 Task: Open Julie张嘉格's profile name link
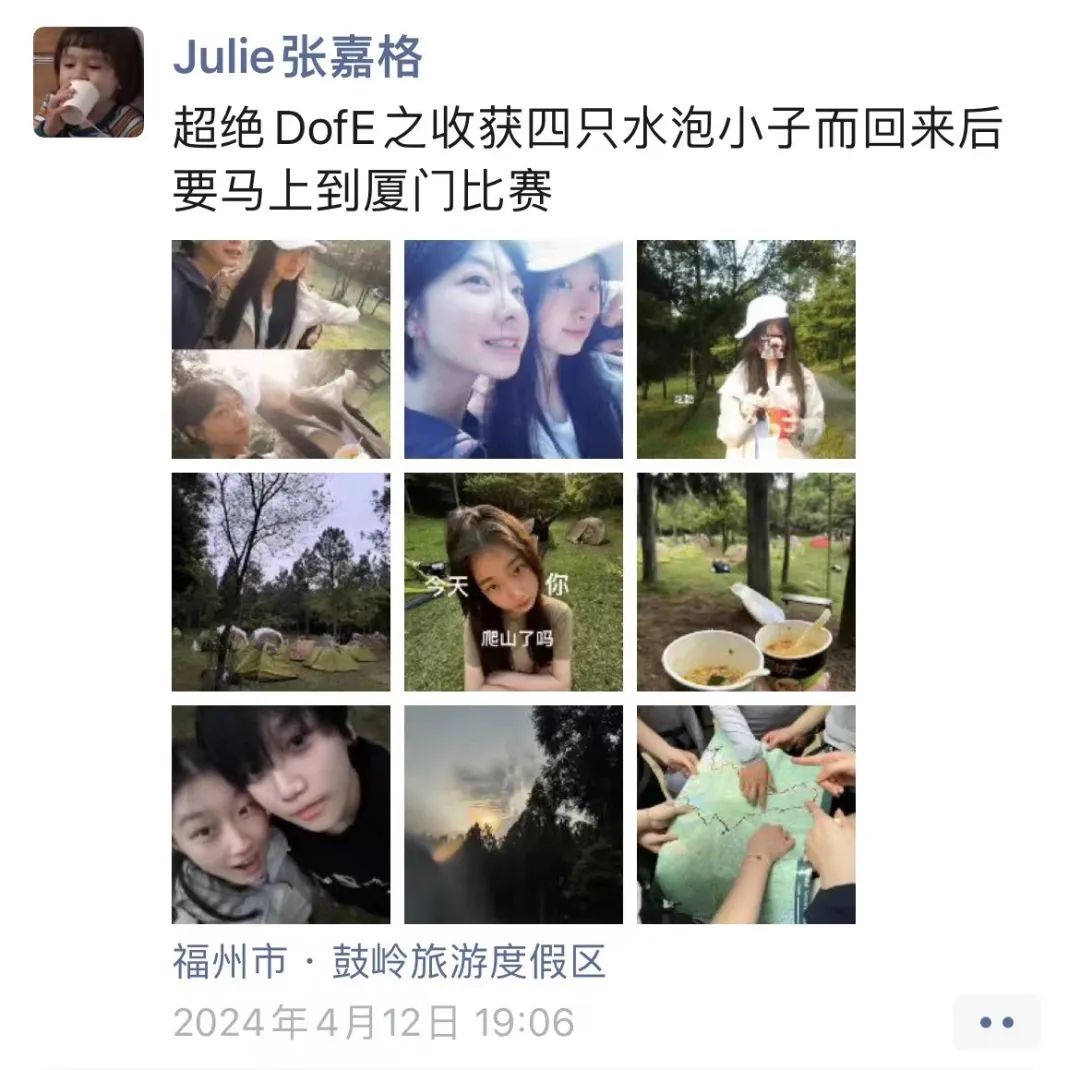coord(297,57)
